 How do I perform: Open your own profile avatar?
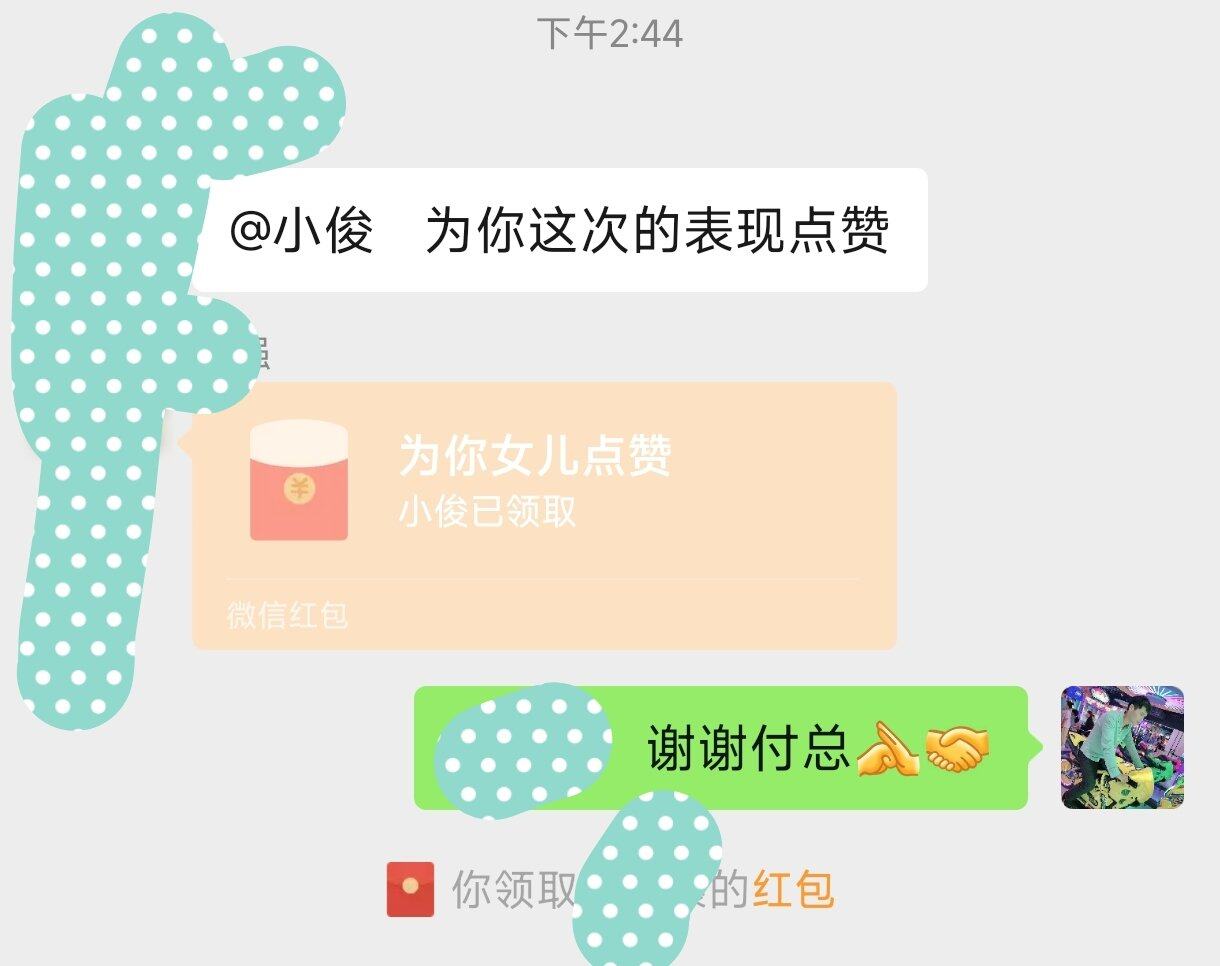tap(1122, 747)
